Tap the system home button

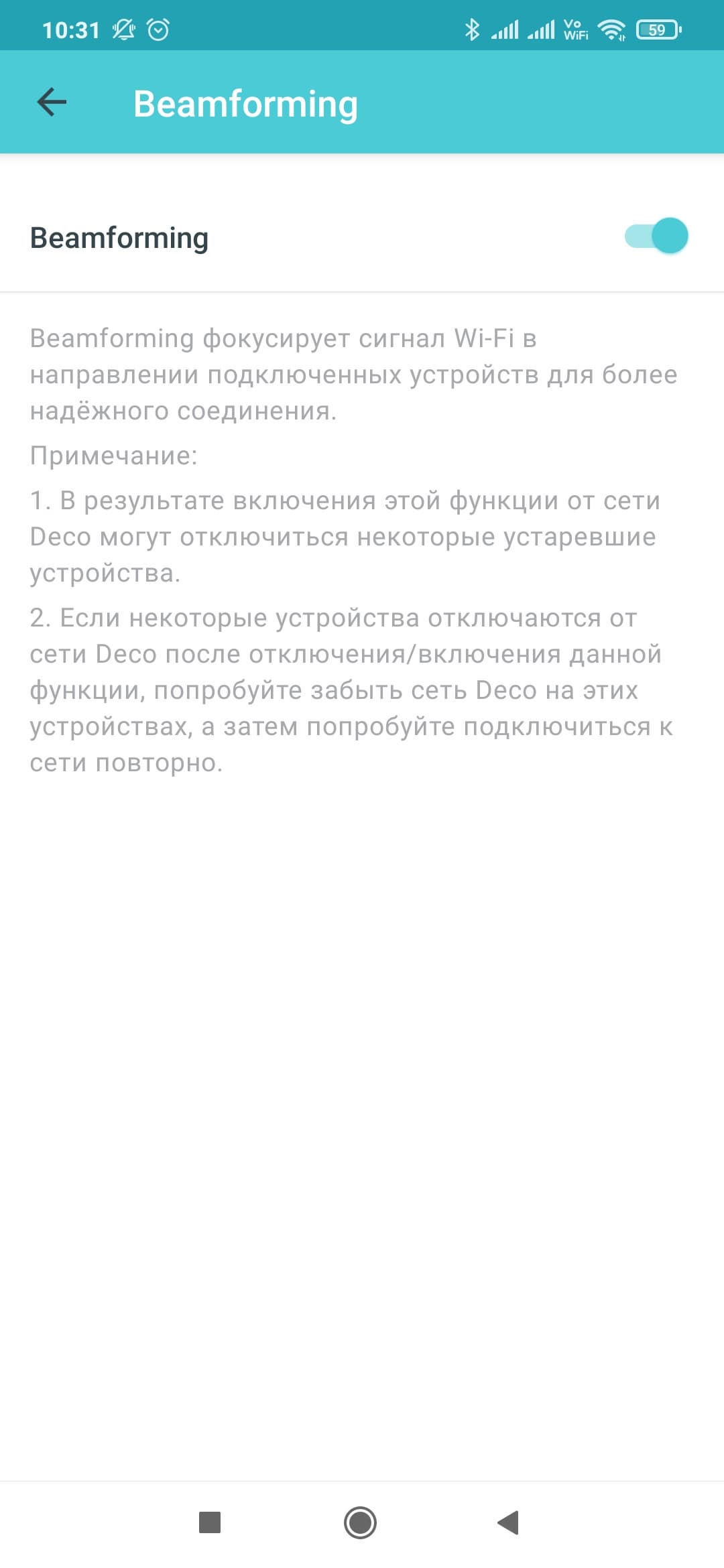[360, 1522]
